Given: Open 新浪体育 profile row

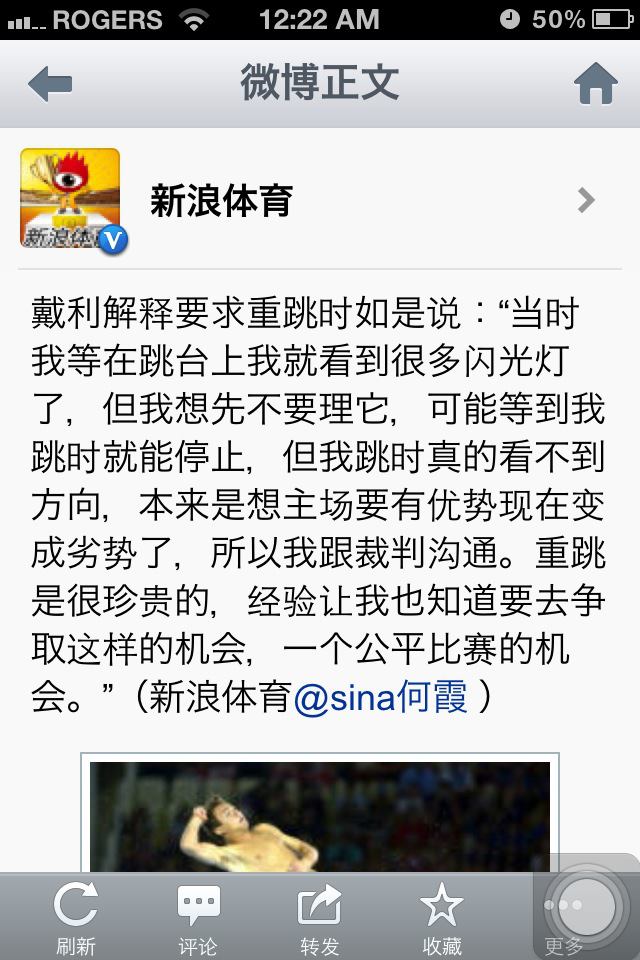Looking at the screenshot, I should tap(320, 200).
